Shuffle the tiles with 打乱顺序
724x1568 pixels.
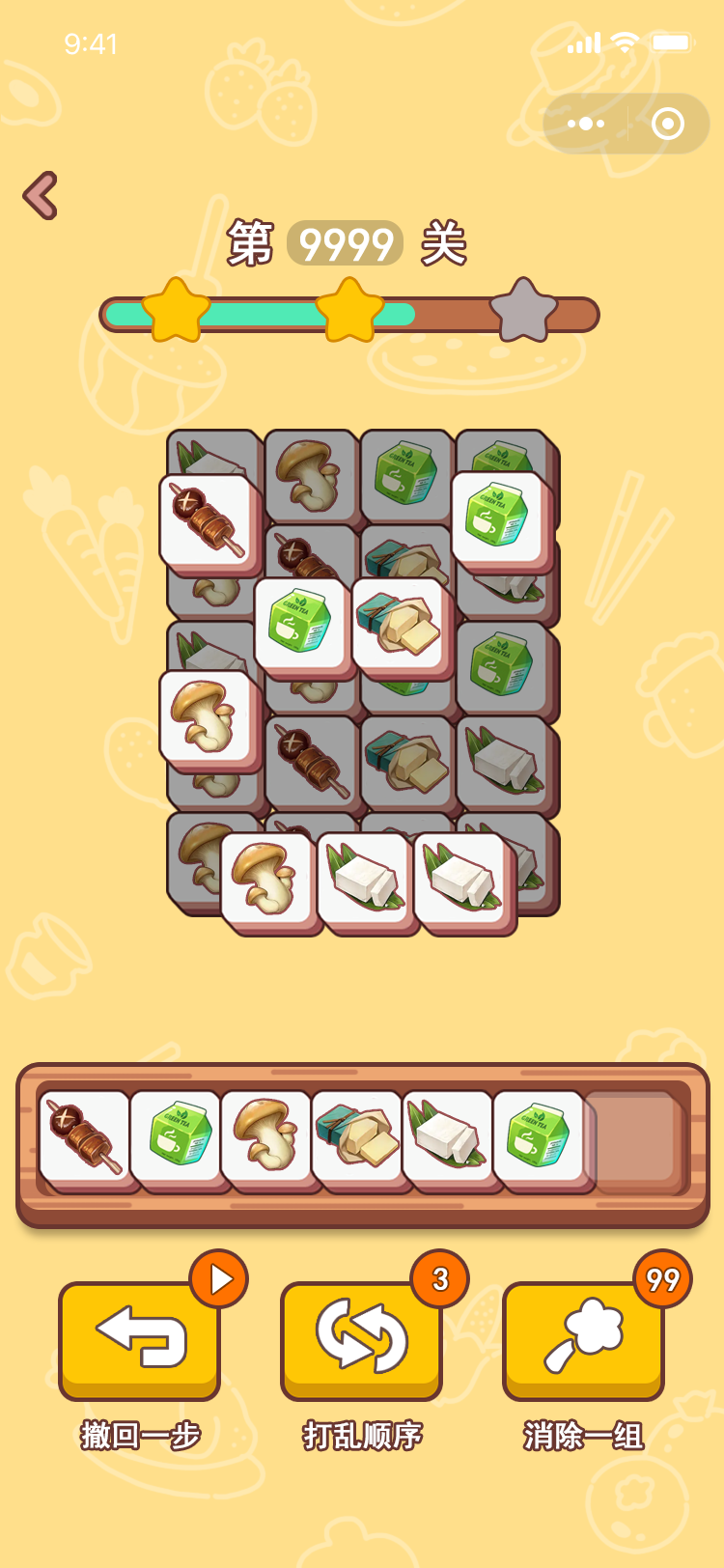click(x=361, y=1338)
